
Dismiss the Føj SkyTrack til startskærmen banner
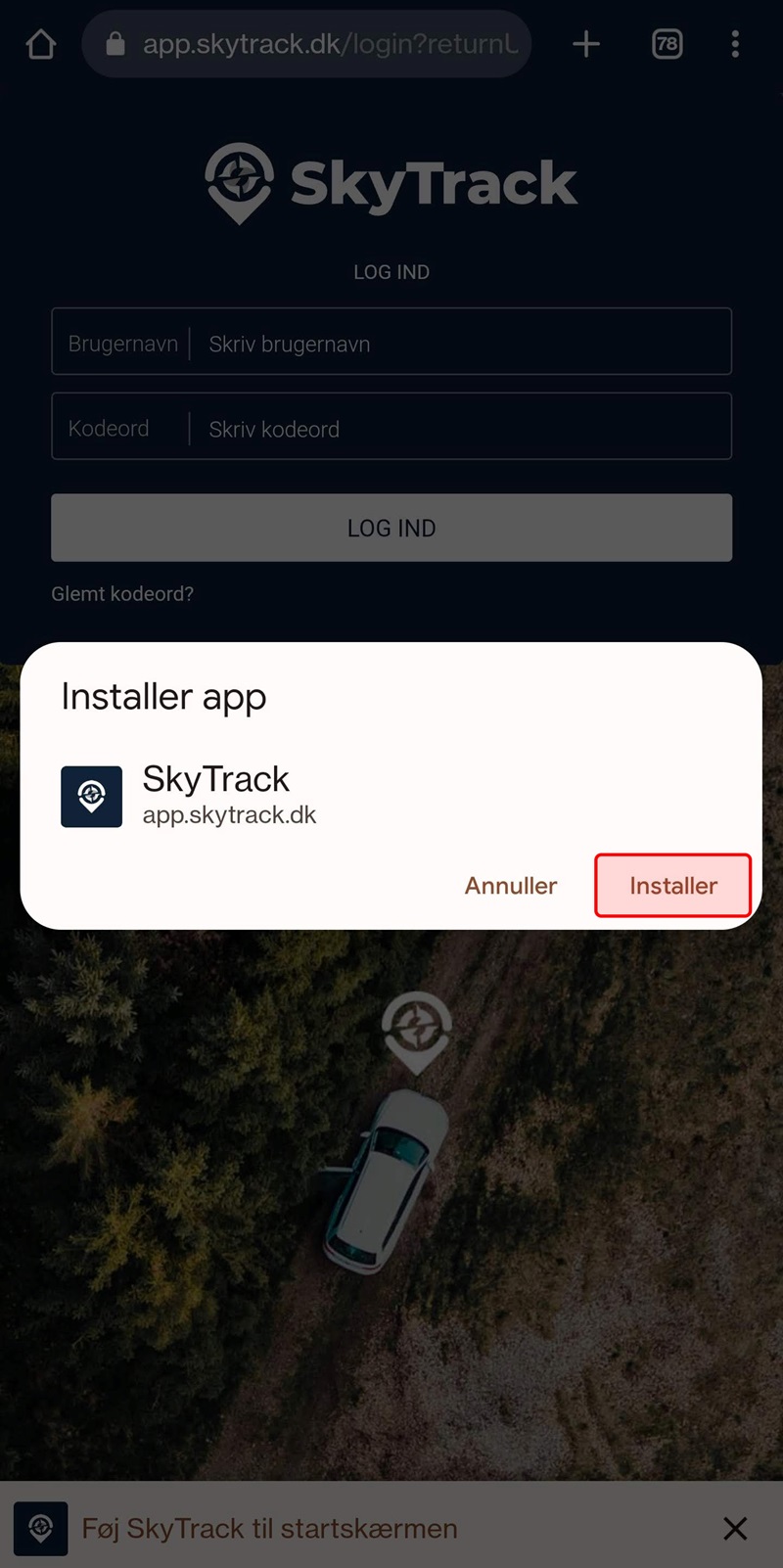click(735, 1528)
